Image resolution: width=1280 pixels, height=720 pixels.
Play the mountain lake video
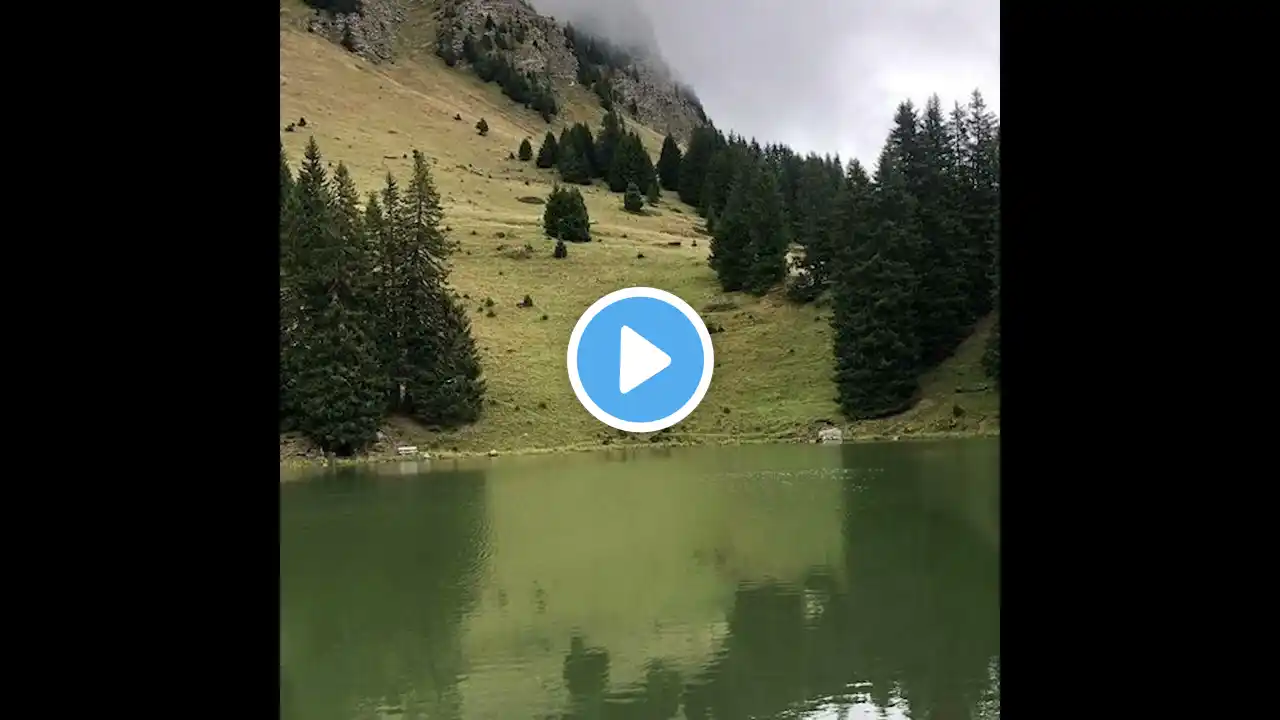click(640, 360)
